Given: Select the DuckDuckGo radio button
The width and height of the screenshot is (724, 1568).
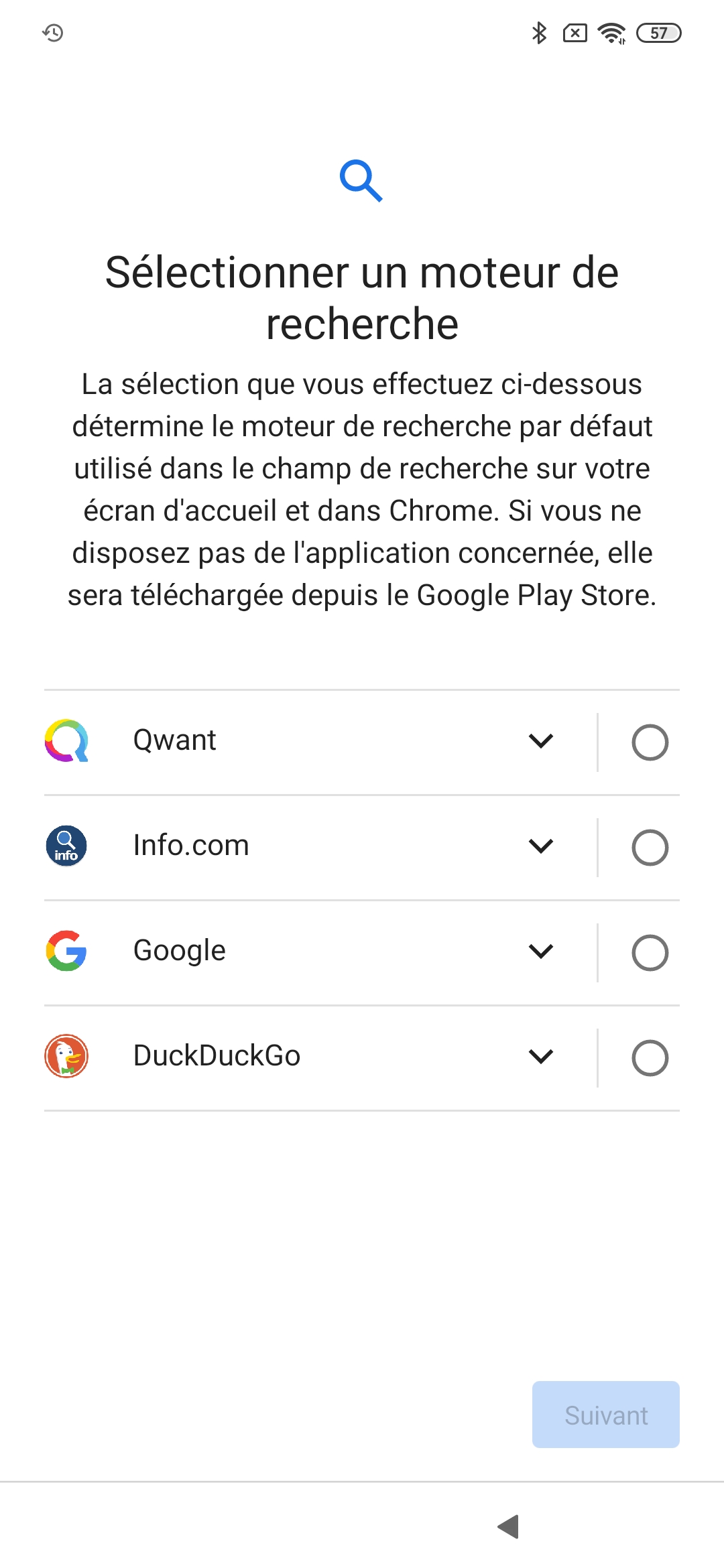Looking at the screenshot, I should click(650, 1058).
